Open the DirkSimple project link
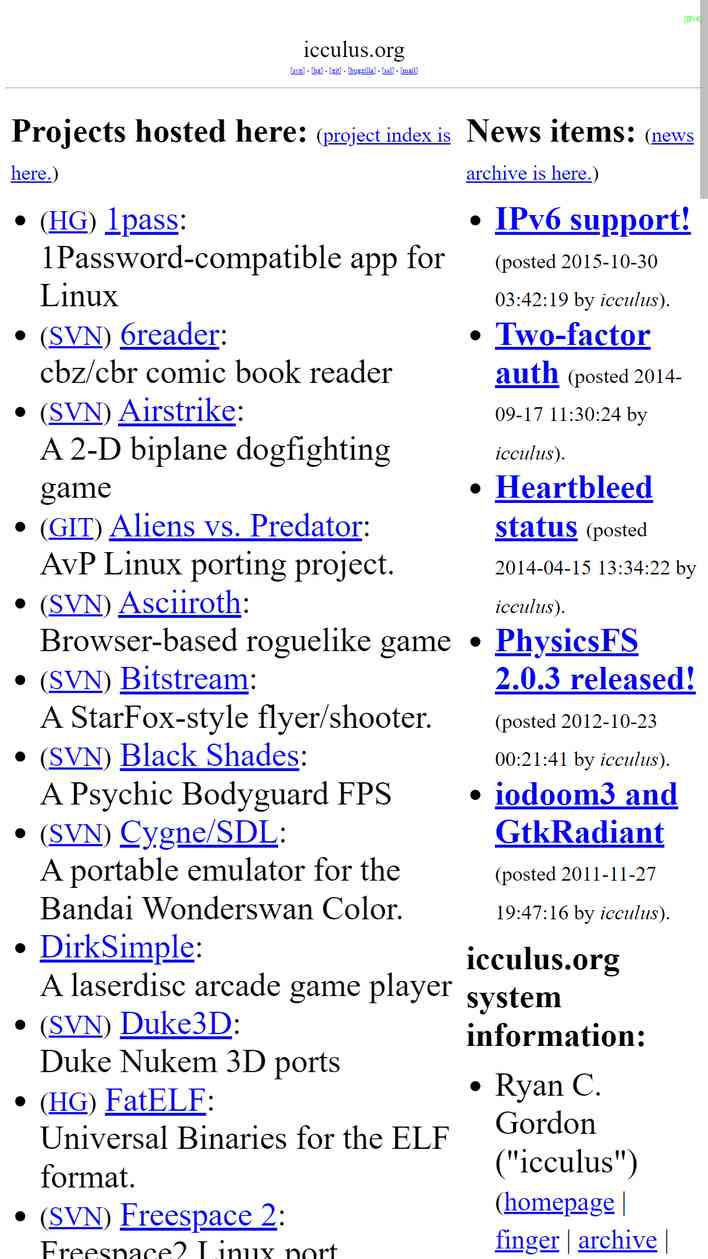The image size is (708, 1259). coord(117,947)
